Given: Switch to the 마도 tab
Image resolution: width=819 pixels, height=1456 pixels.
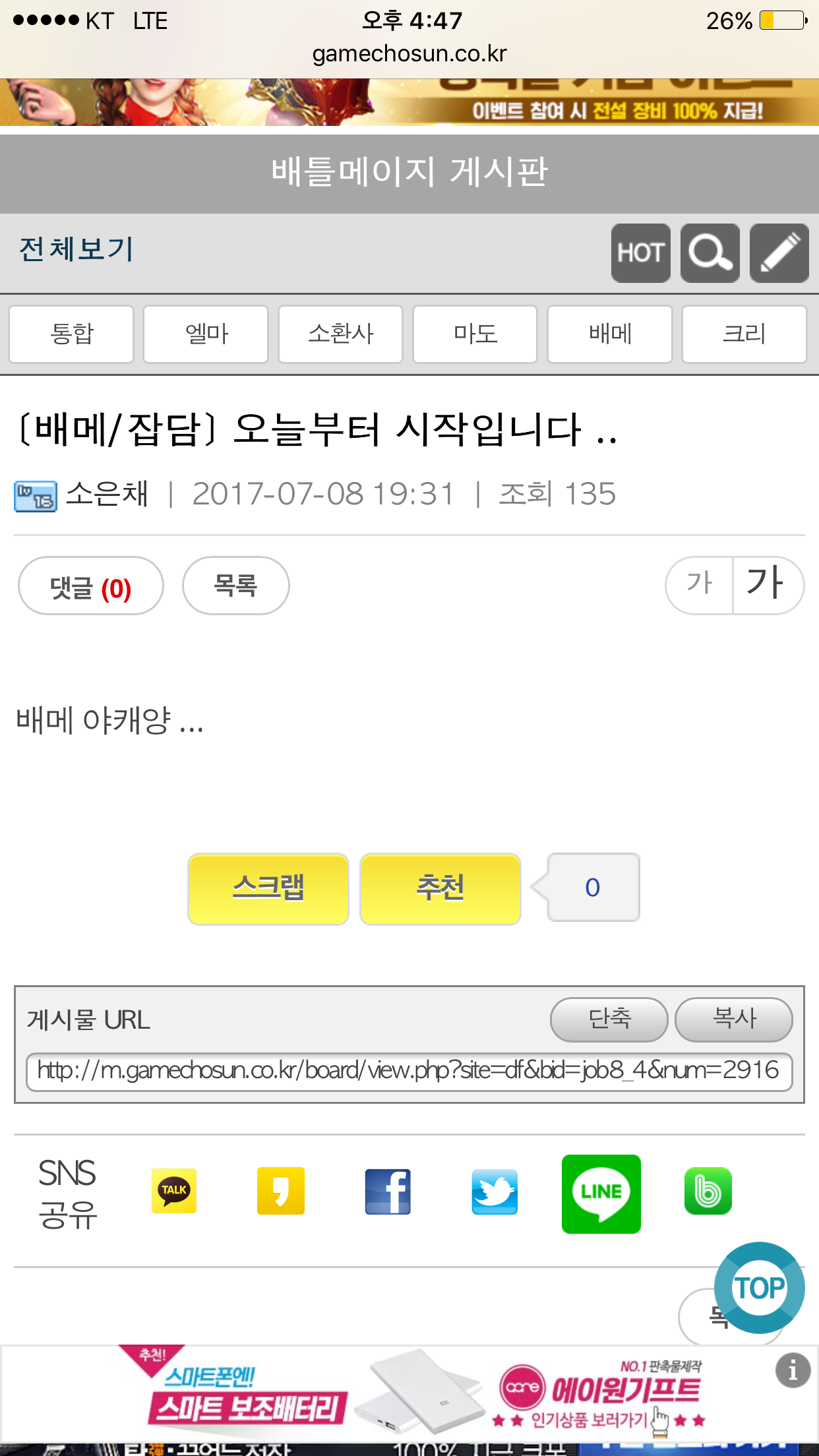Looking at the screenshot, I should coord(475,334).
